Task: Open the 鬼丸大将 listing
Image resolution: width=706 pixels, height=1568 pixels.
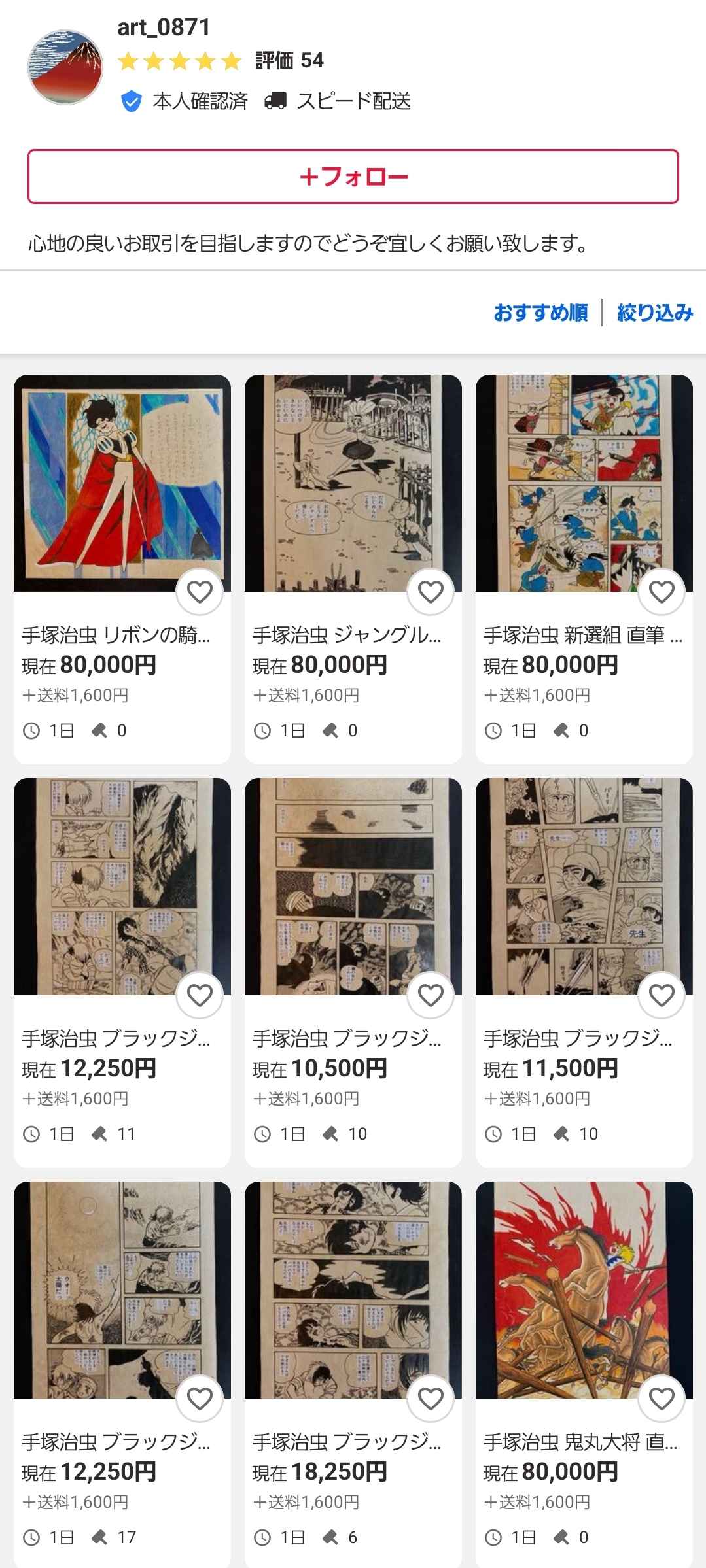Action: pos(584,1290)
